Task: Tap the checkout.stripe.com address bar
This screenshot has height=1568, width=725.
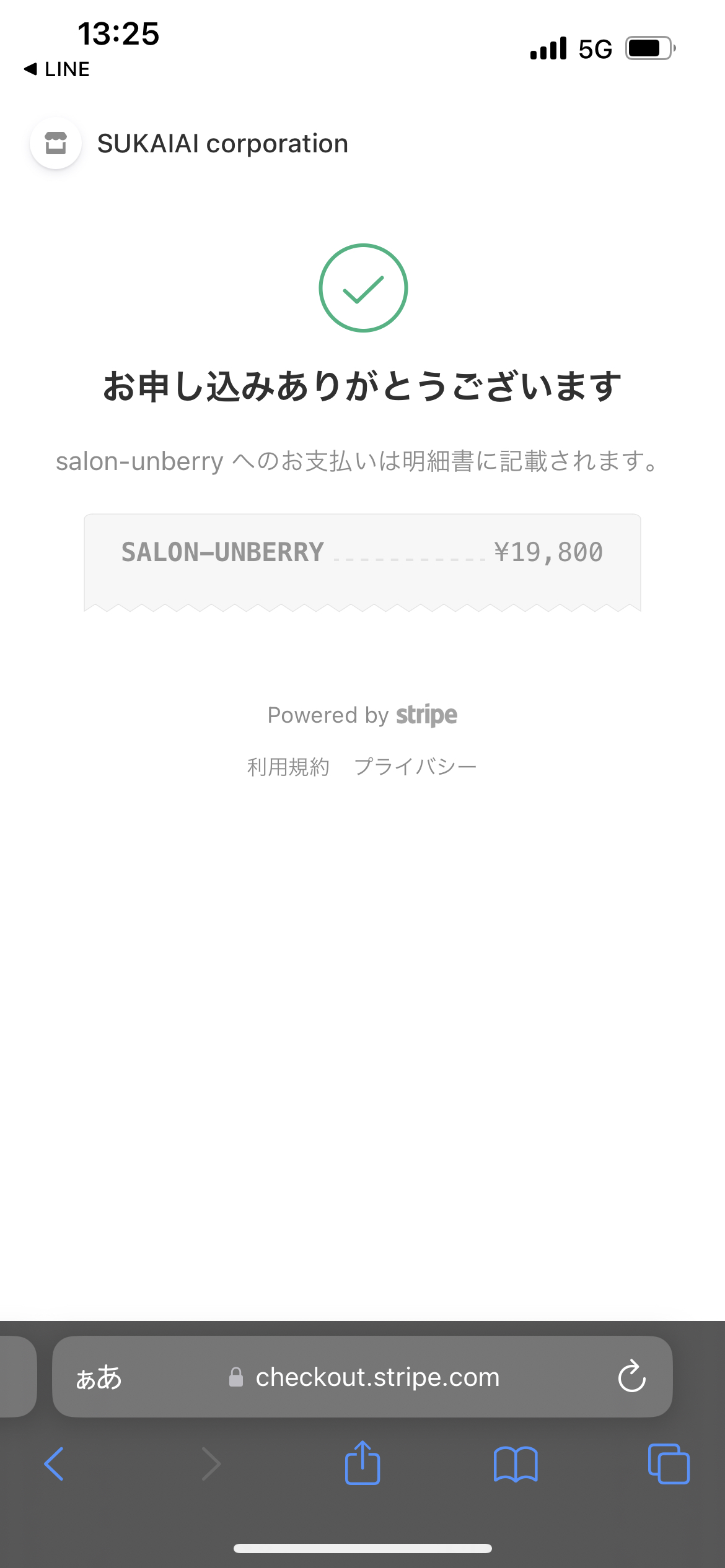Action: click(362, 1377)
